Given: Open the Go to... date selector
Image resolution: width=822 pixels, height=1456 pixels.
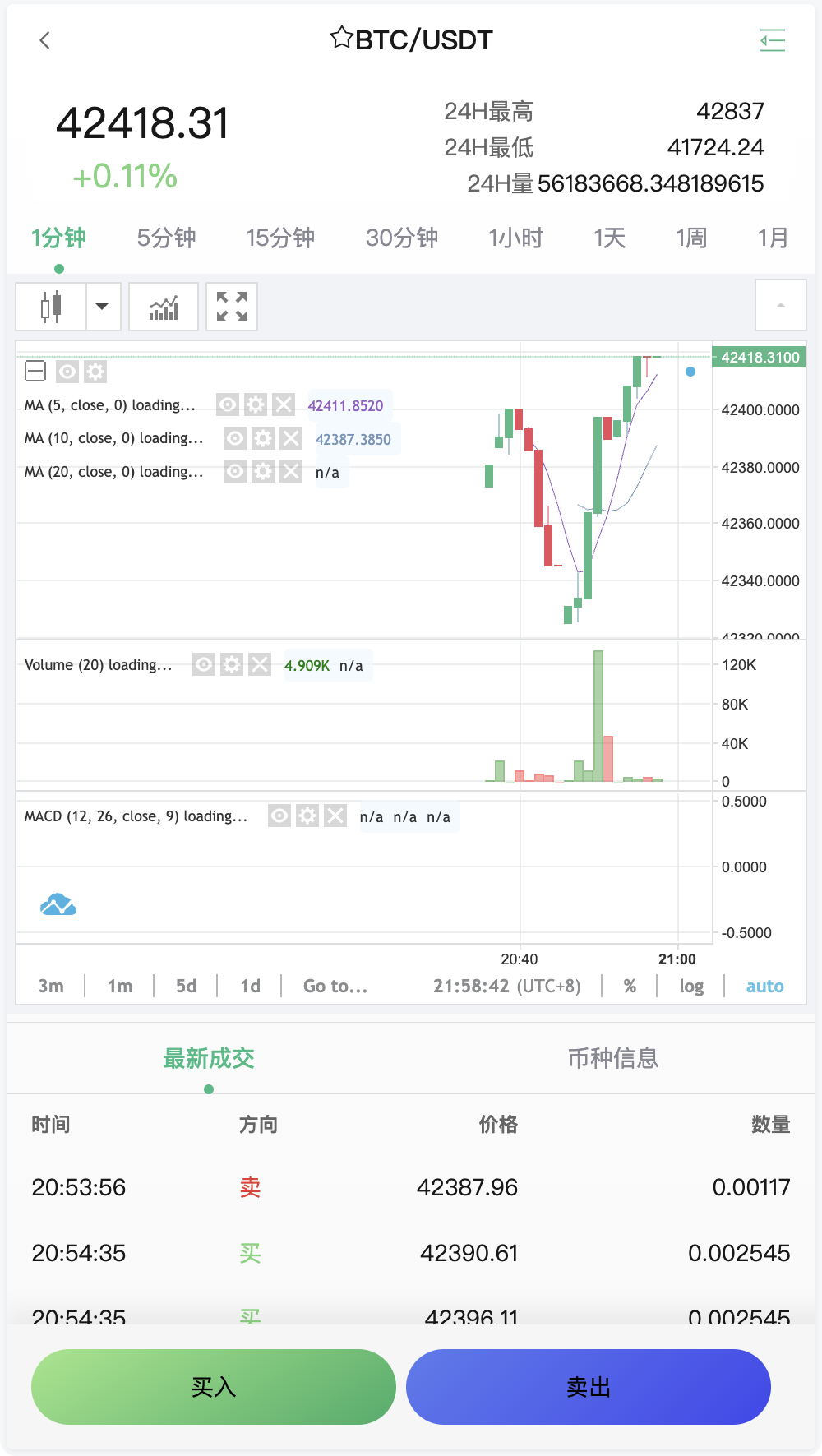Looking at the screenshot, I should 335,986.
